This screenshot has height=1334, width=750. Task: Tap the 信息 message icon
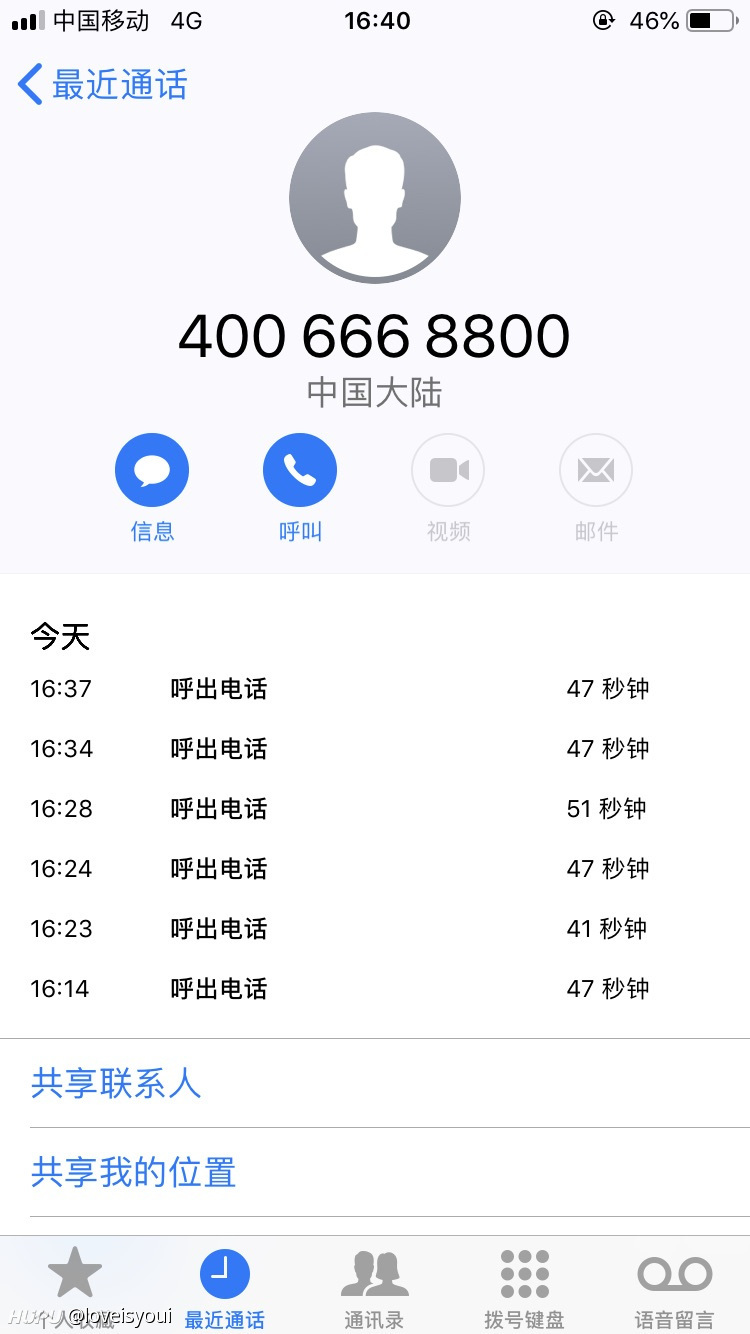[152, 469]
